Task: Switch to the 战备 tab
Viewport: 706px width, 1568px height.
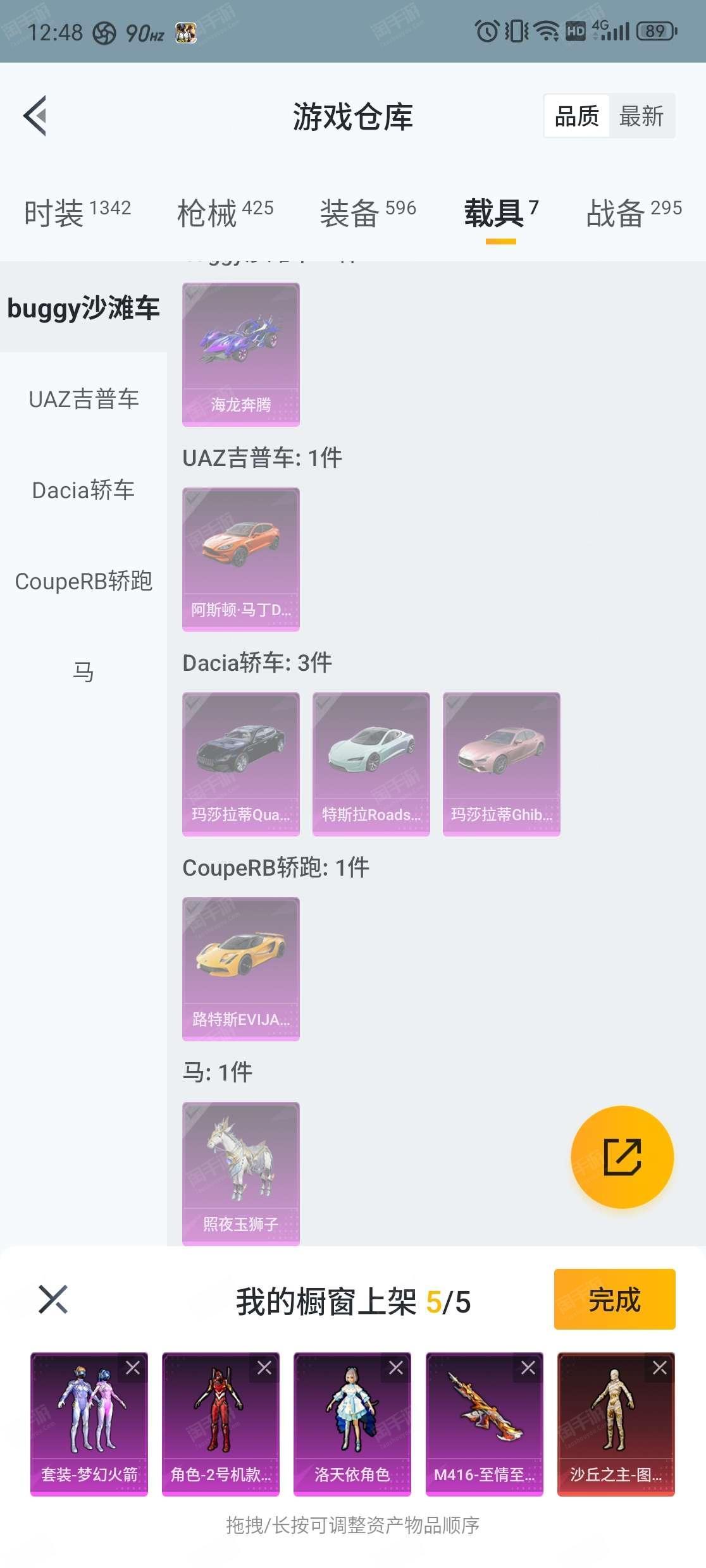Action: (633, 212)
